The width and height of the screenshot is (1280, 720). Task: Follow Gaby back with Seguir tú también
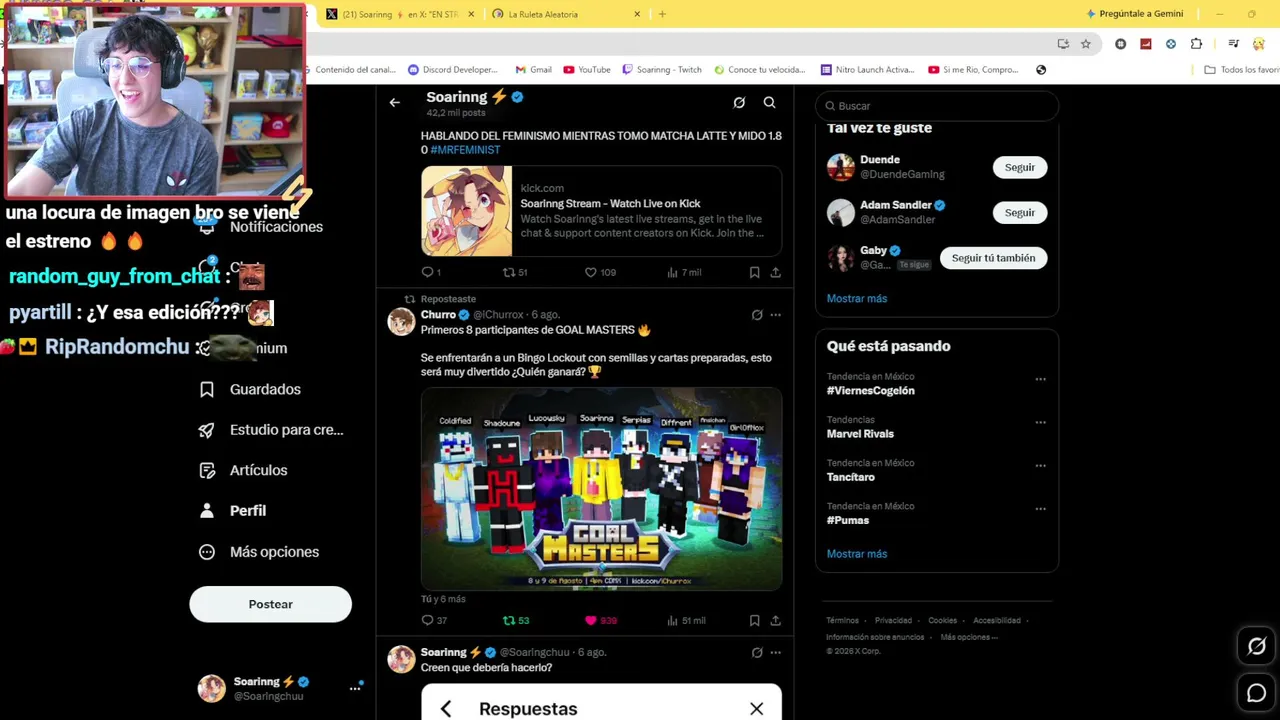[993, 258]
